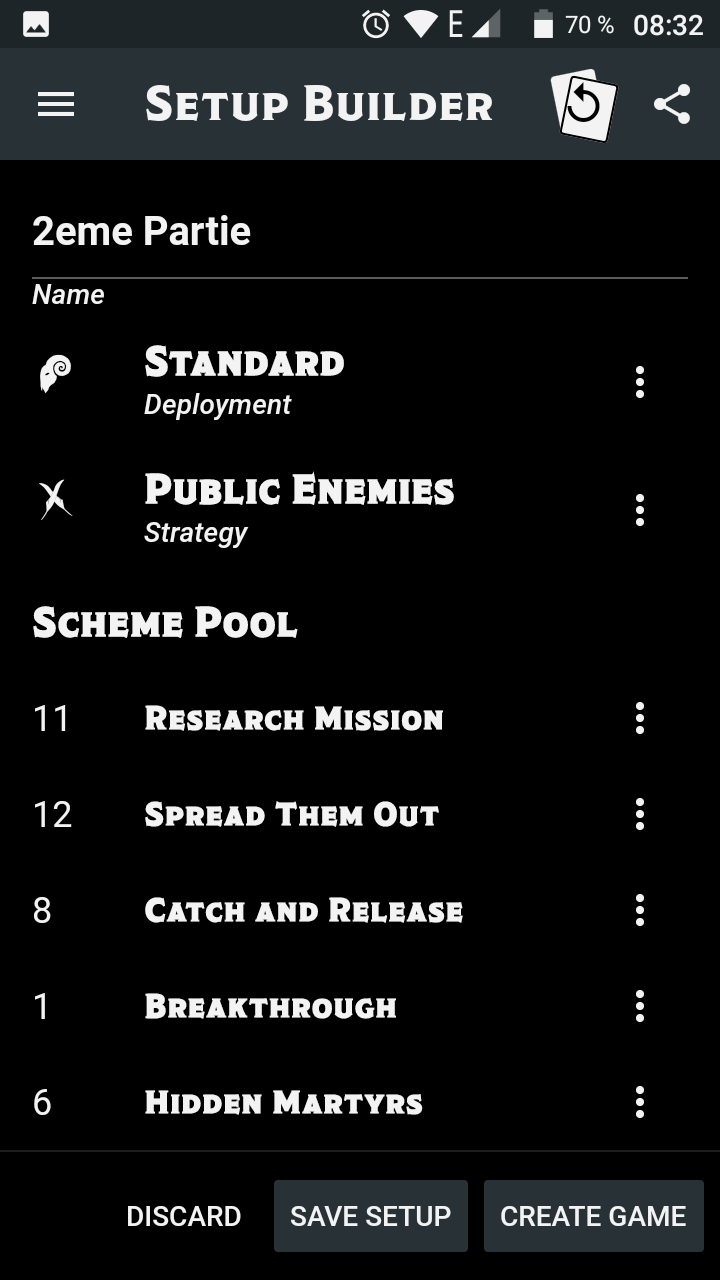Select the Hidden Martyrs scheme entry
Screen dimensions: 720x1280
285,1102
